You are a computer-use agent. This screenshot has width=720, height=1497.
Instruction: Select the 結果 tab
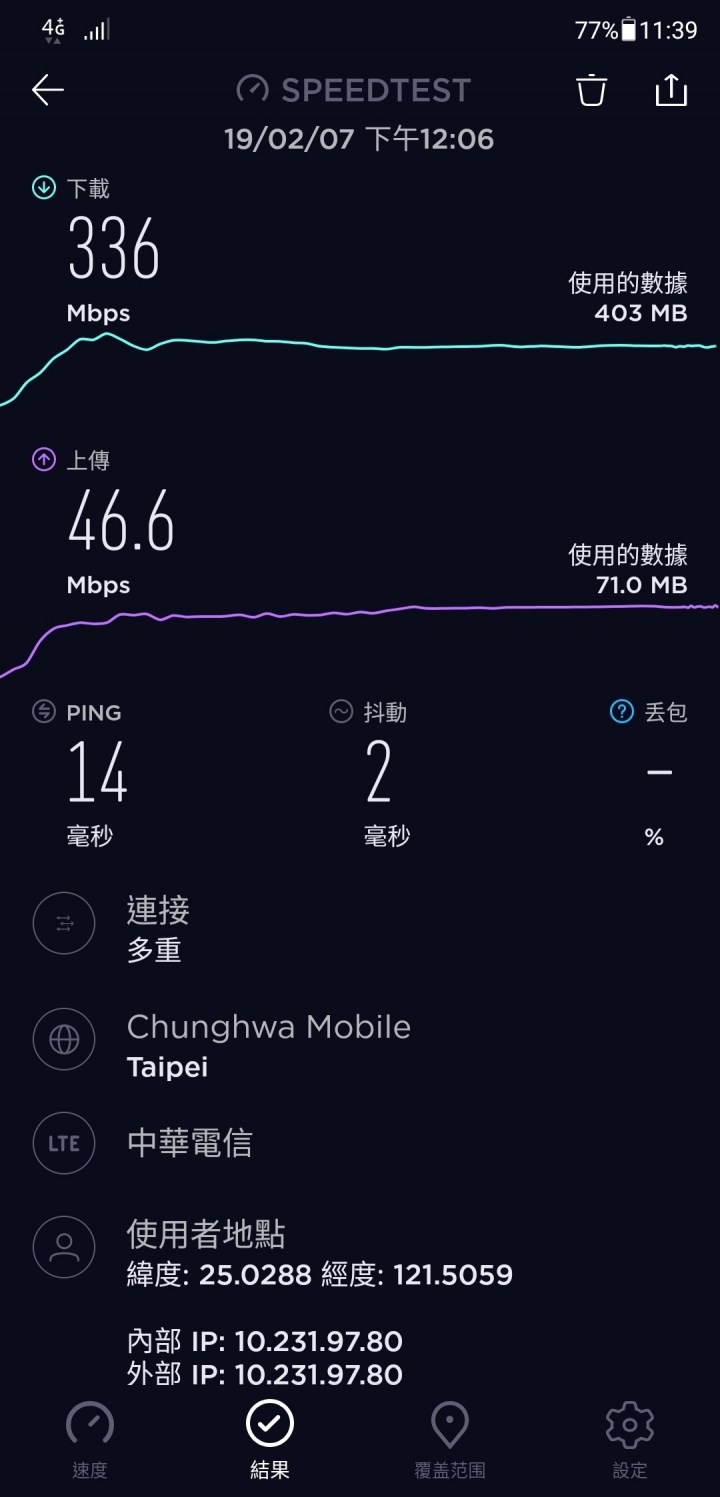click(x=270, y=1440)
